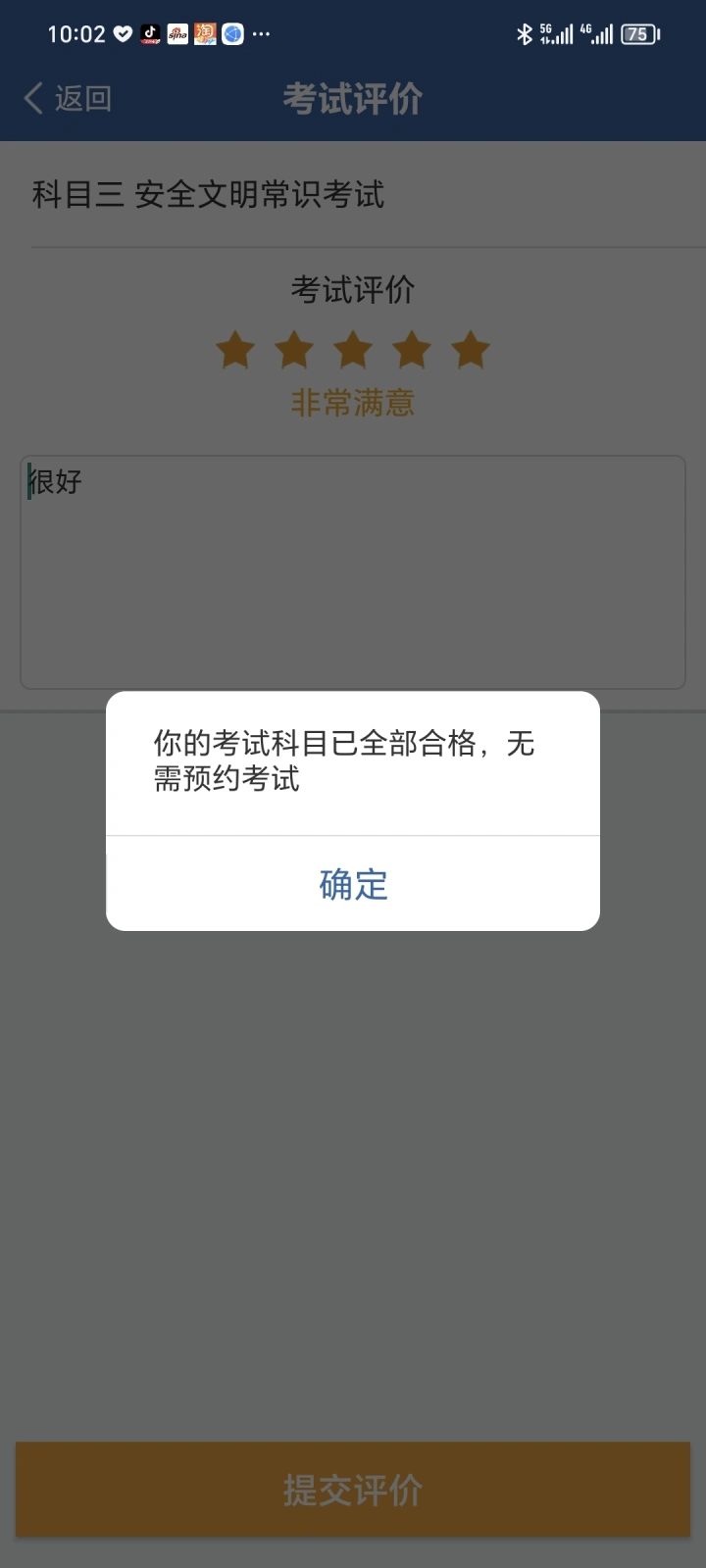Image resolution: width=706 pixels, height=1568 pixels.
Task: Set rating to three stars
Action: pyautogui.click(x=353, y=350)
